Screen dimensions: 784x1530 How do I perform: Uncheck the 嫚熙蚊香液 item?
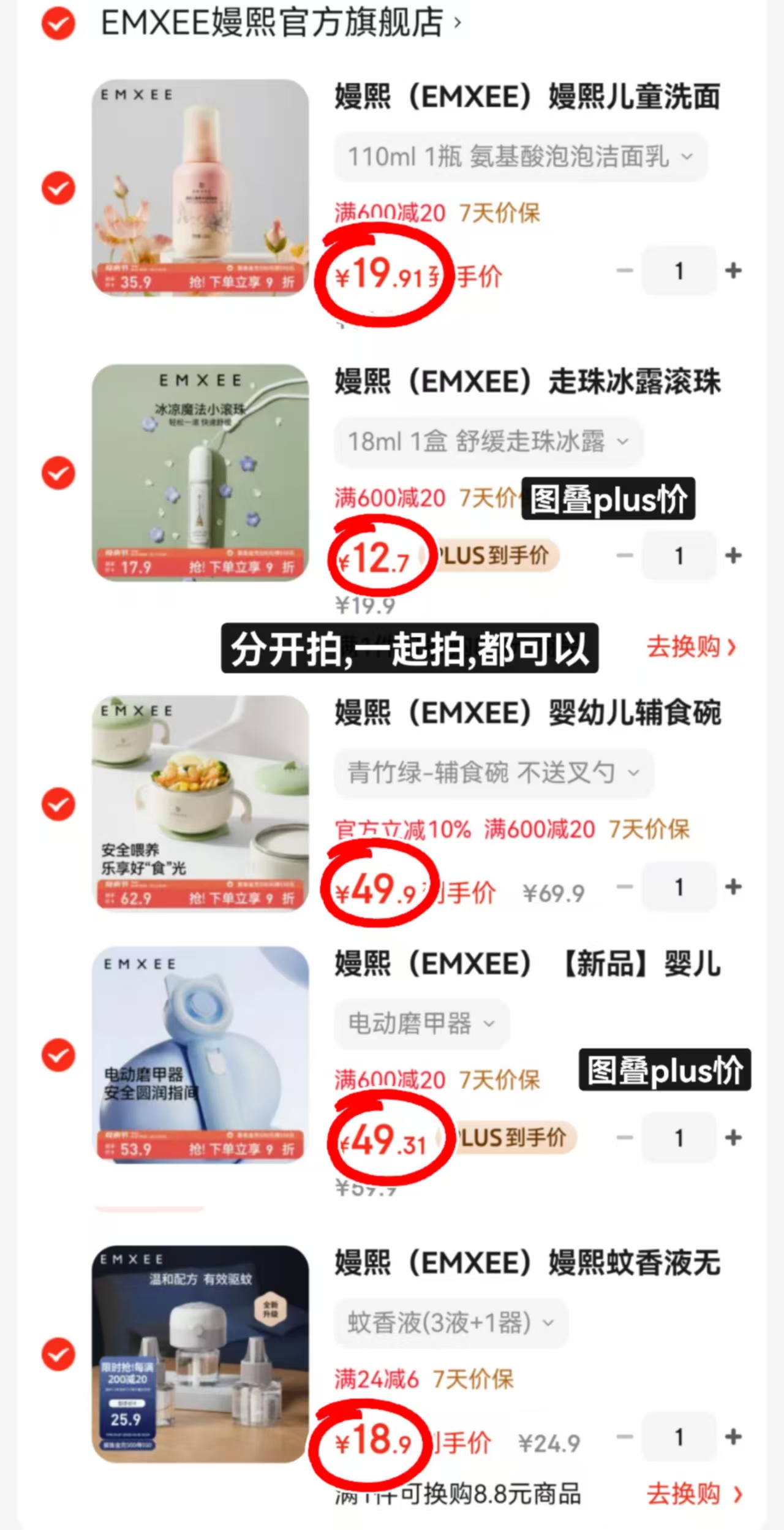point(58,1354)
